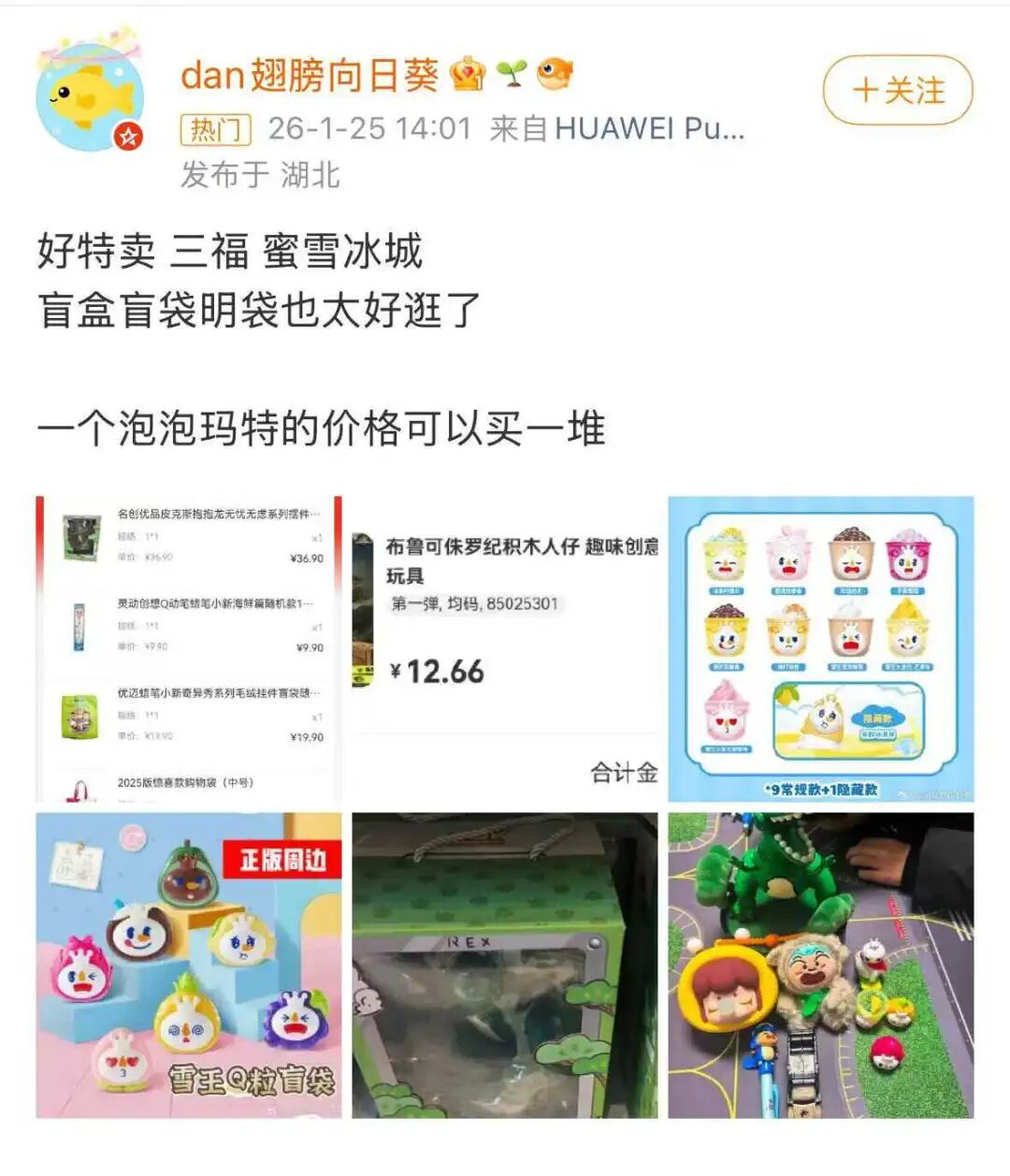Screen dimensions: 1010x1176
Task: View the green REX box photo
Action: [505, 965]
